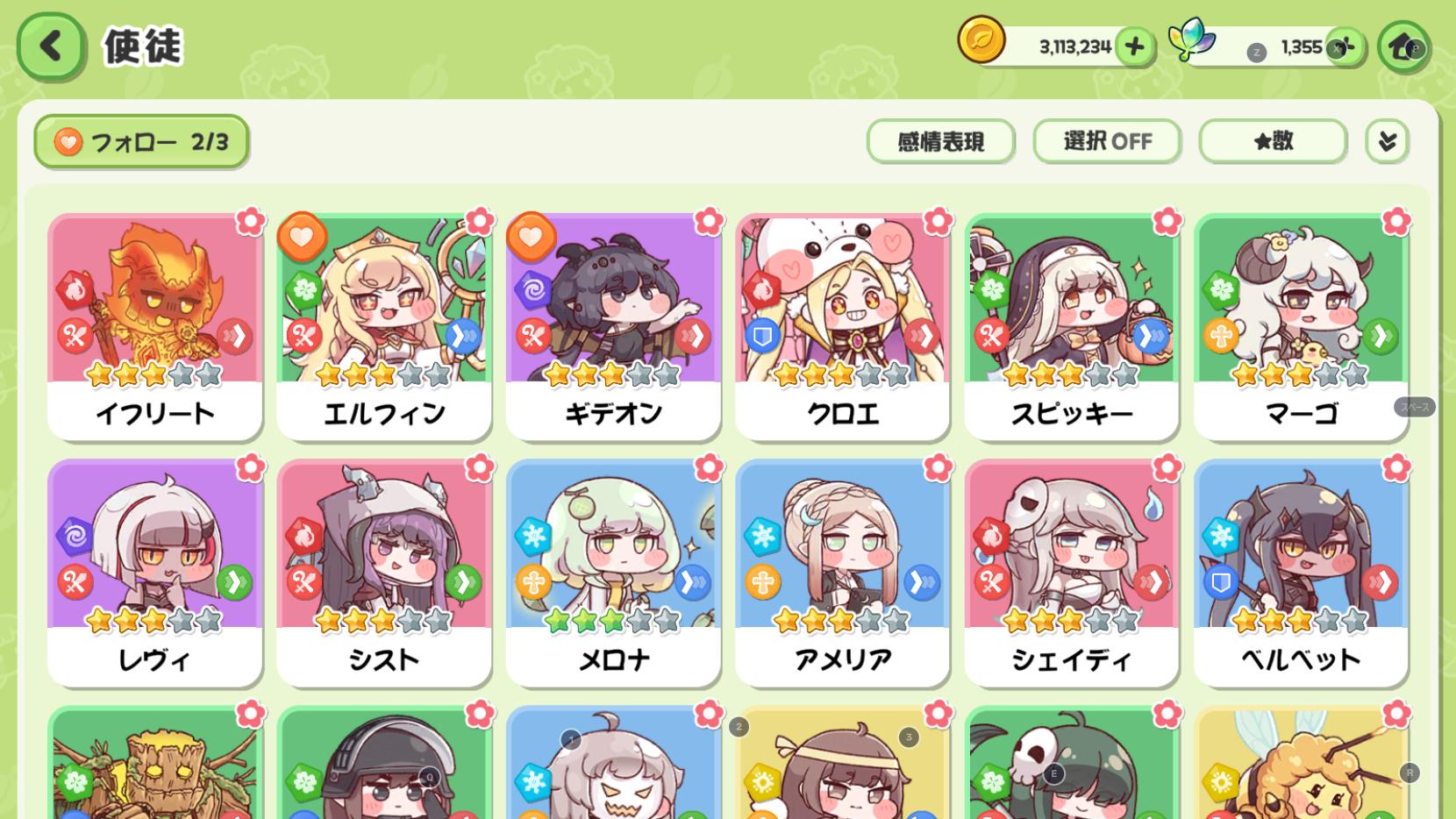Screen dimensions: 1456x819
Task: Open the ベルベット character card
Action: pos(1301,572)
